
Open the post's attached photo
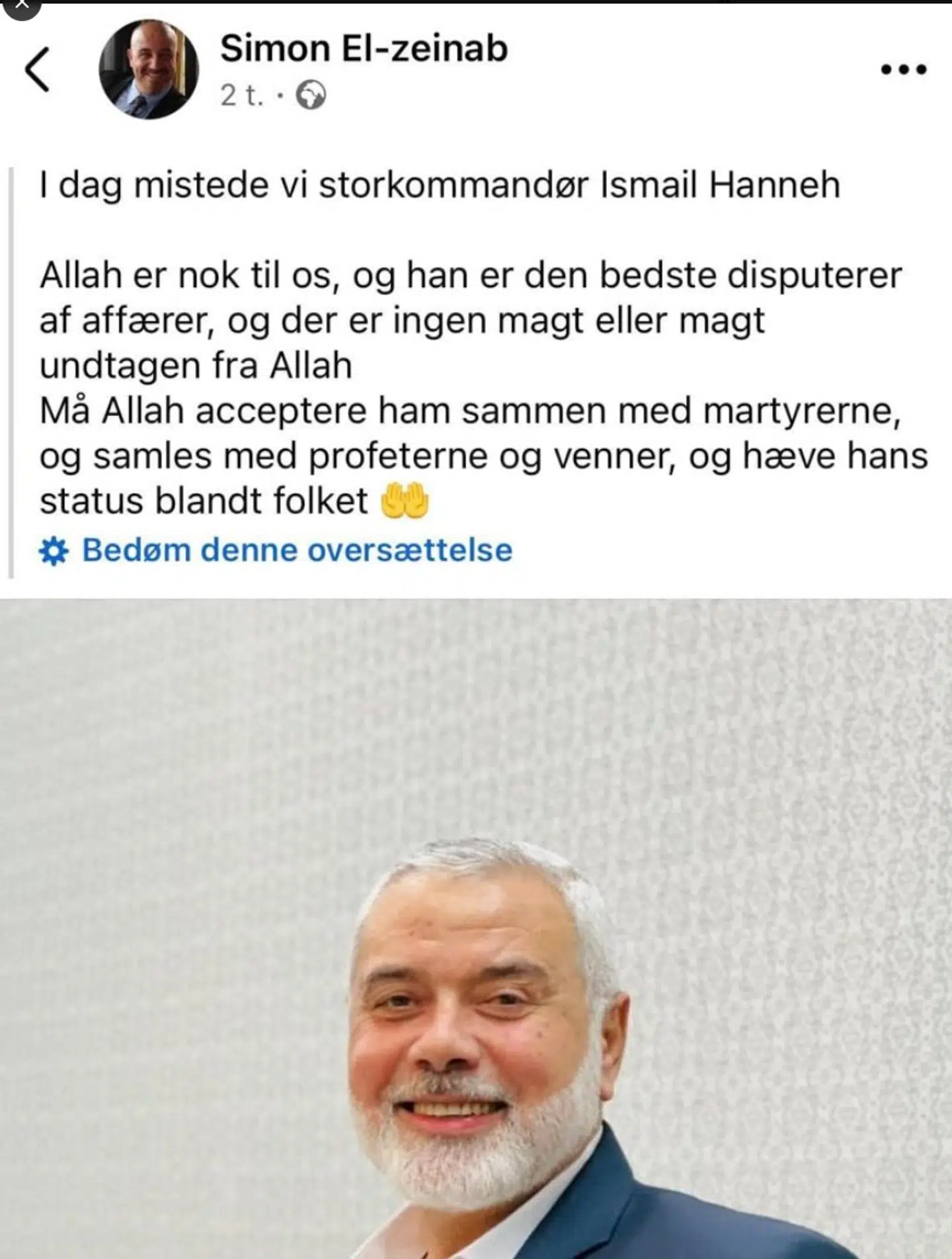pyautogui.click(x=476, y=926)
